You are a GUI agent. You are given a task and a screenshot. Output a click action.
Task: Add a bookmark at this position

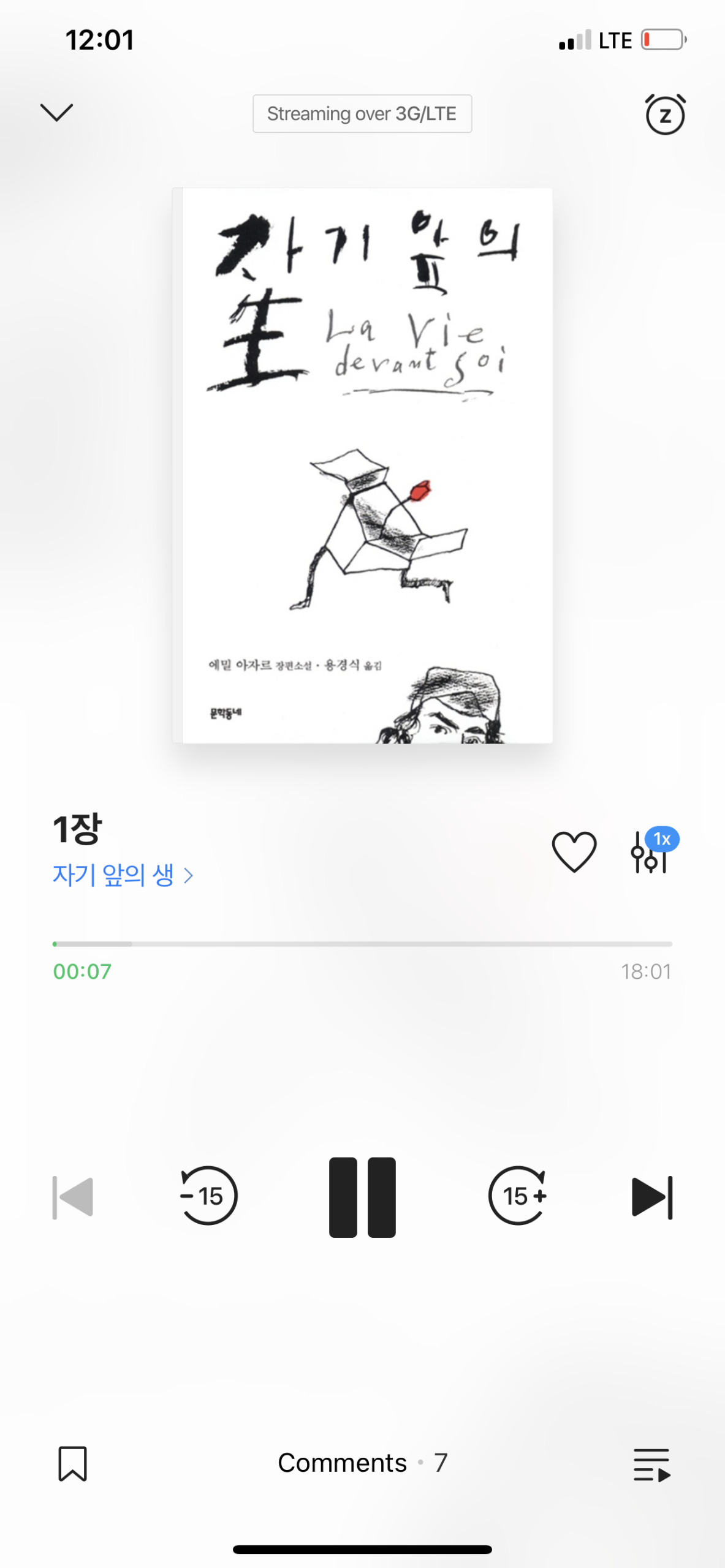coord(73,1463)
